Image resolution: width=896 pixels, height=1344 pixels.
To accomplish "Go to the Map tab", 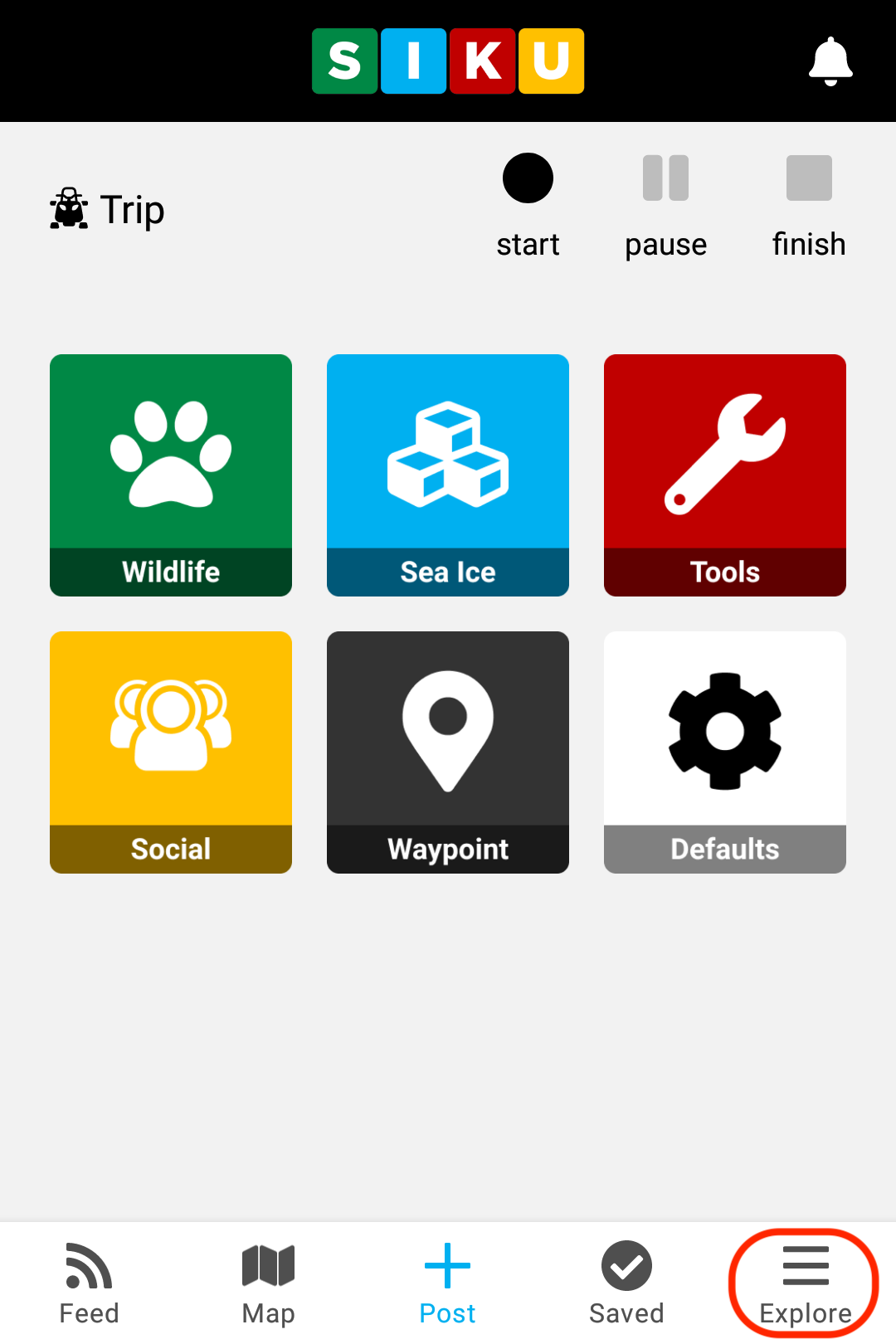I will pyautogui.click(x=268, y=1283).
